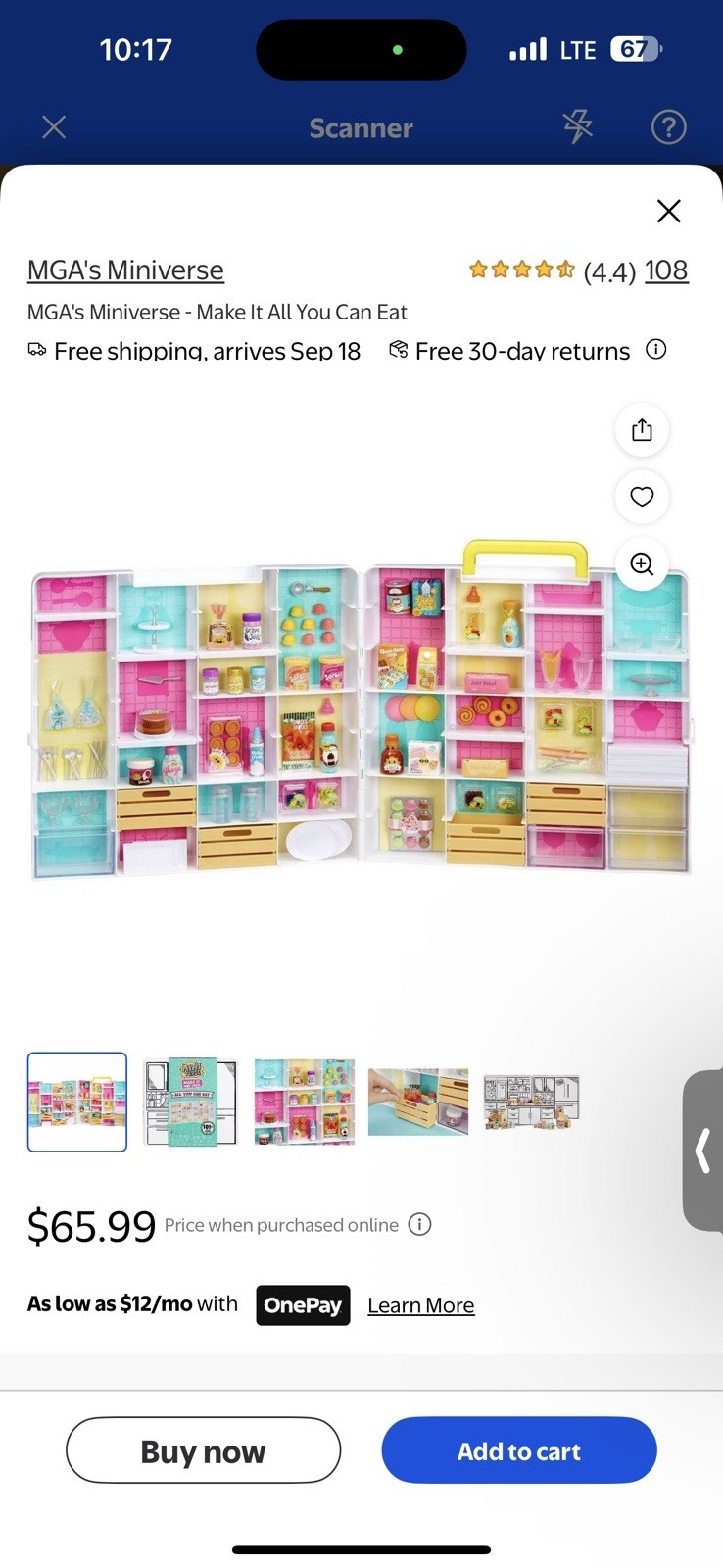723x1568 pixels.
Task: Zoom in on the product image
Action: pos(642,563)
